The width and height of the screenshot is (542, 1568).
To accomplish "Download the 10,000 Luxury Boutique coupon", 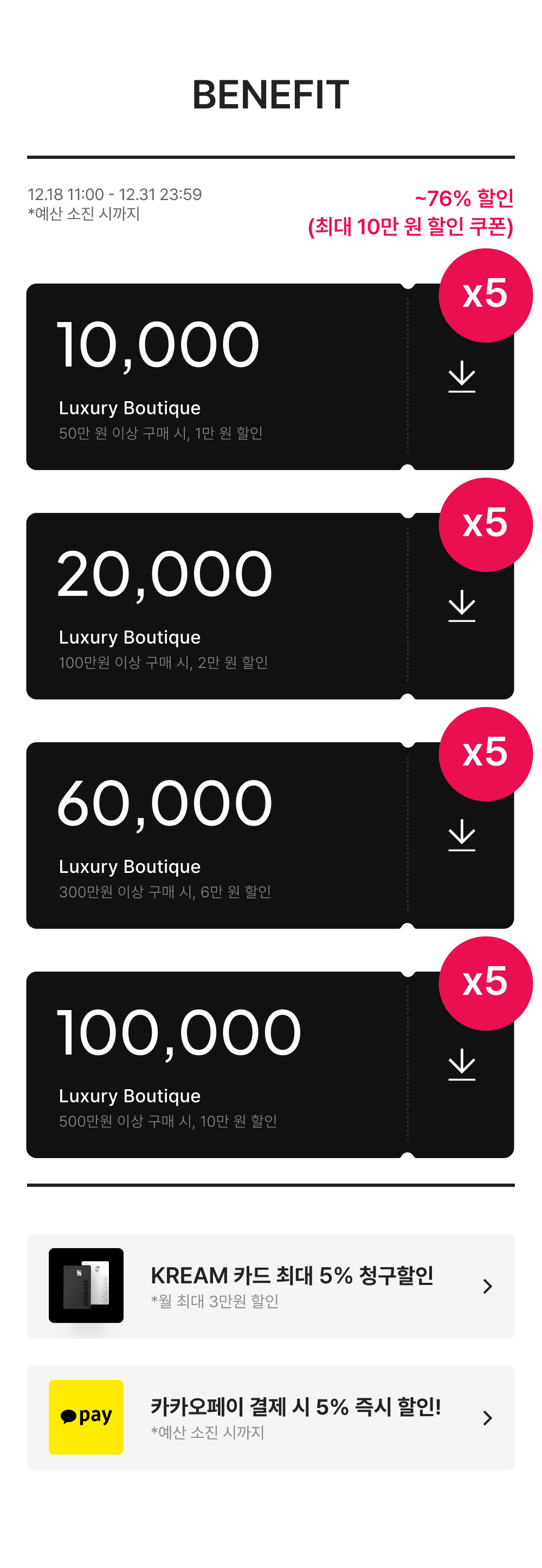I will point(462,377).
